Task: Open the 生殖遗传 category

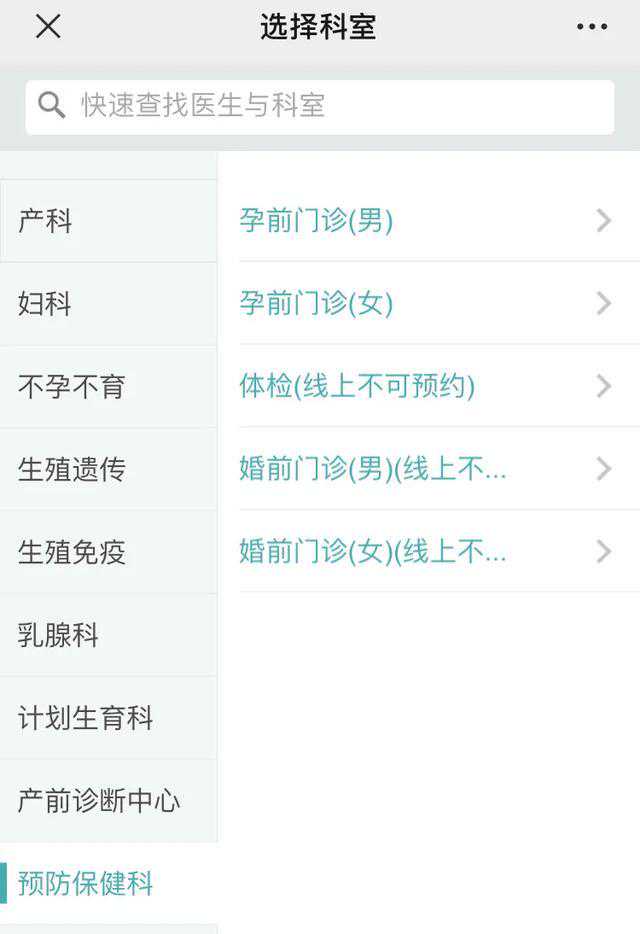Action: coord(108,469)
